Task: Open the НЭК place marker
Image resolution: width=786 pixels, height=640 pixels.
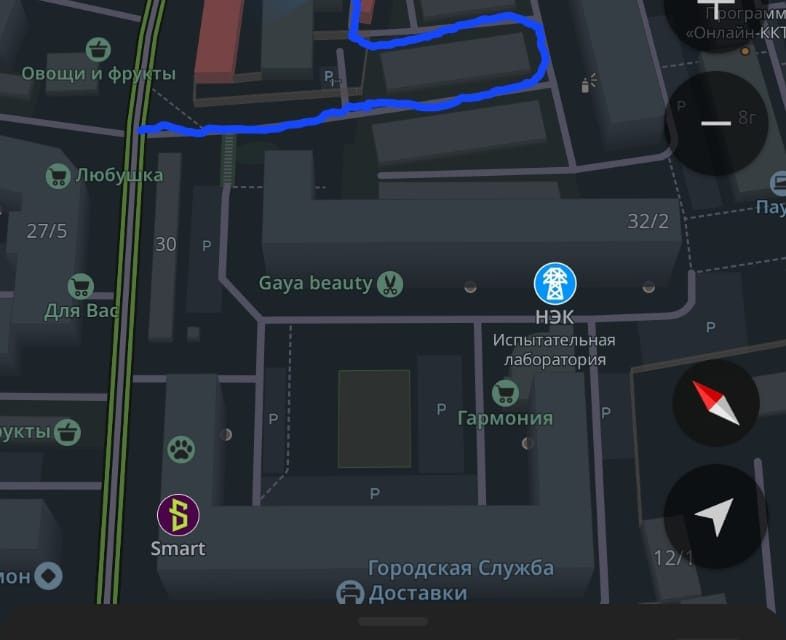Action: (553, 283)
